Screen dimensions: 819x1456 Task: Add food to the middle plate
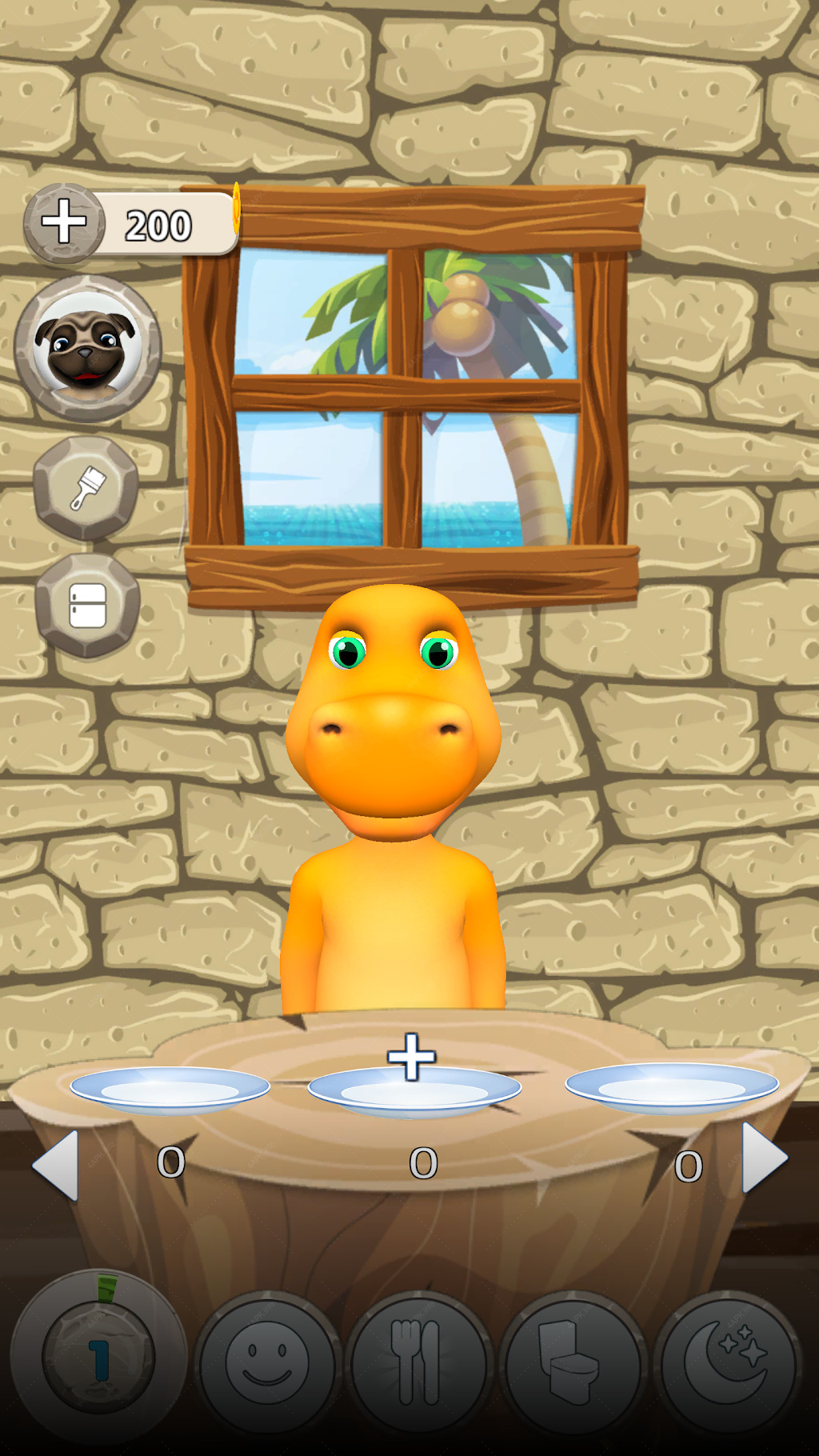click(412, 1057)
